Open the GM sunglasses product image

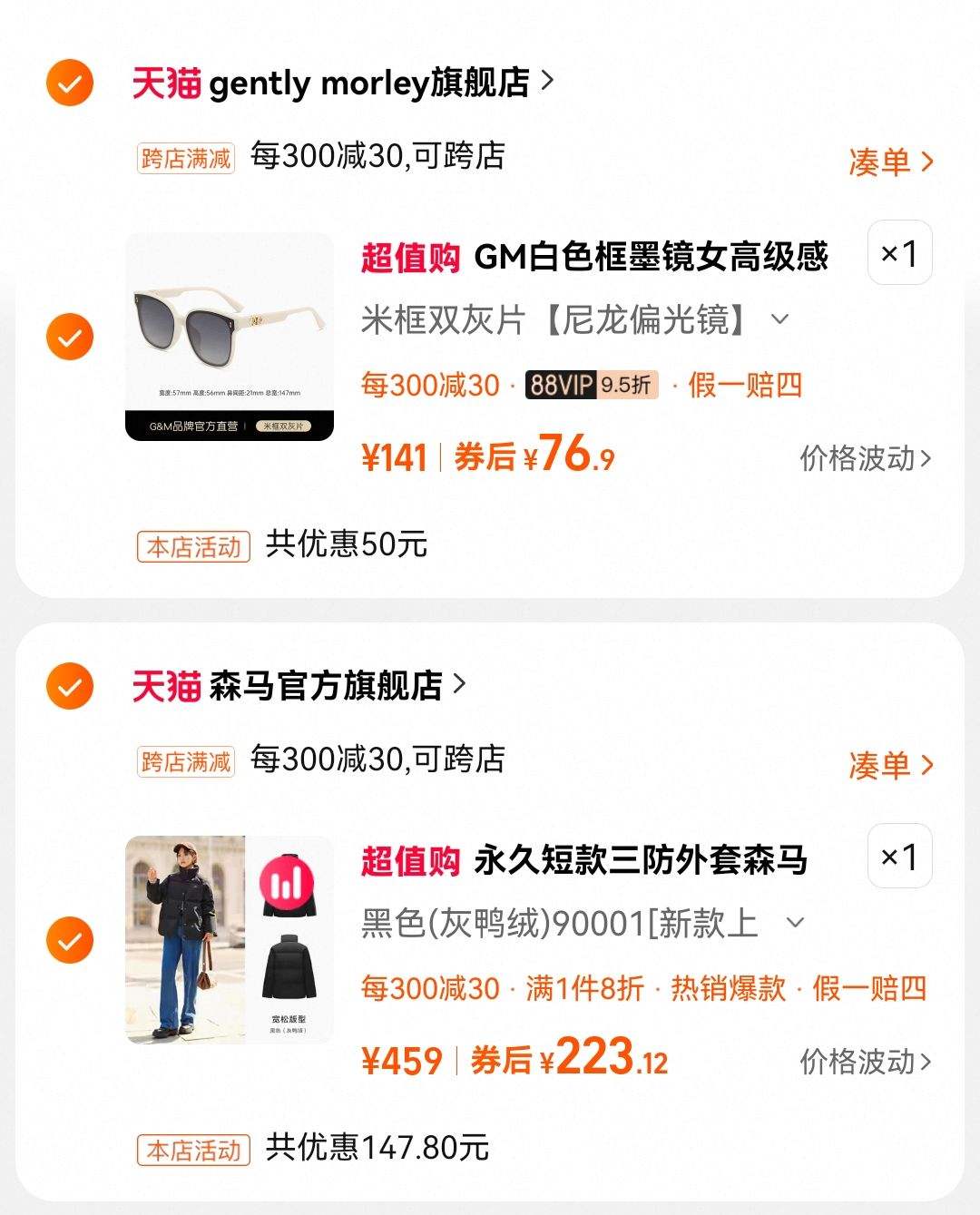(x=230, y=337)
